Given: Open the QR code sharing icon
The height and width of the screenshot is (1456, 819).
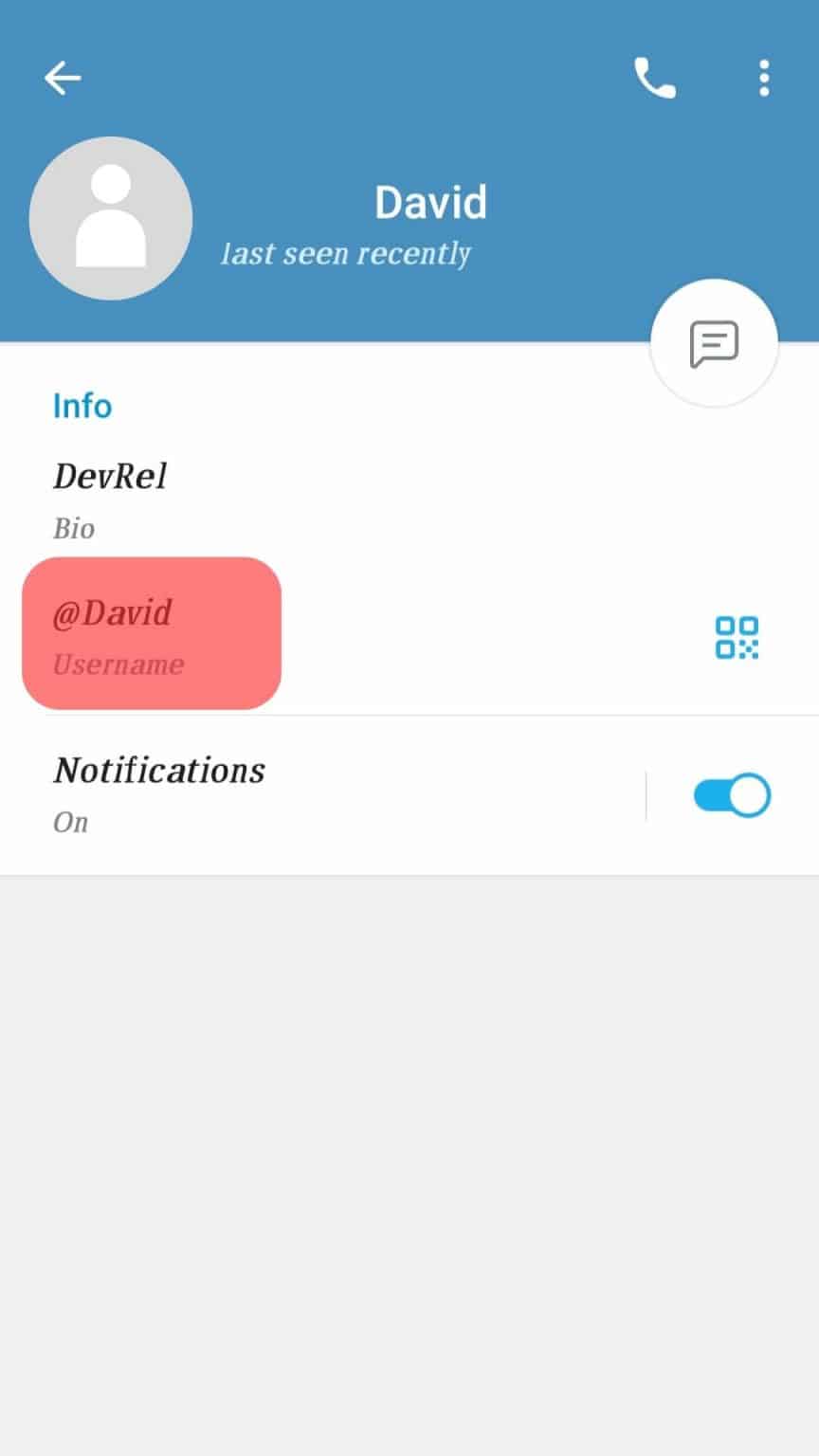Looking at the screenshot, I should [738, 638].
